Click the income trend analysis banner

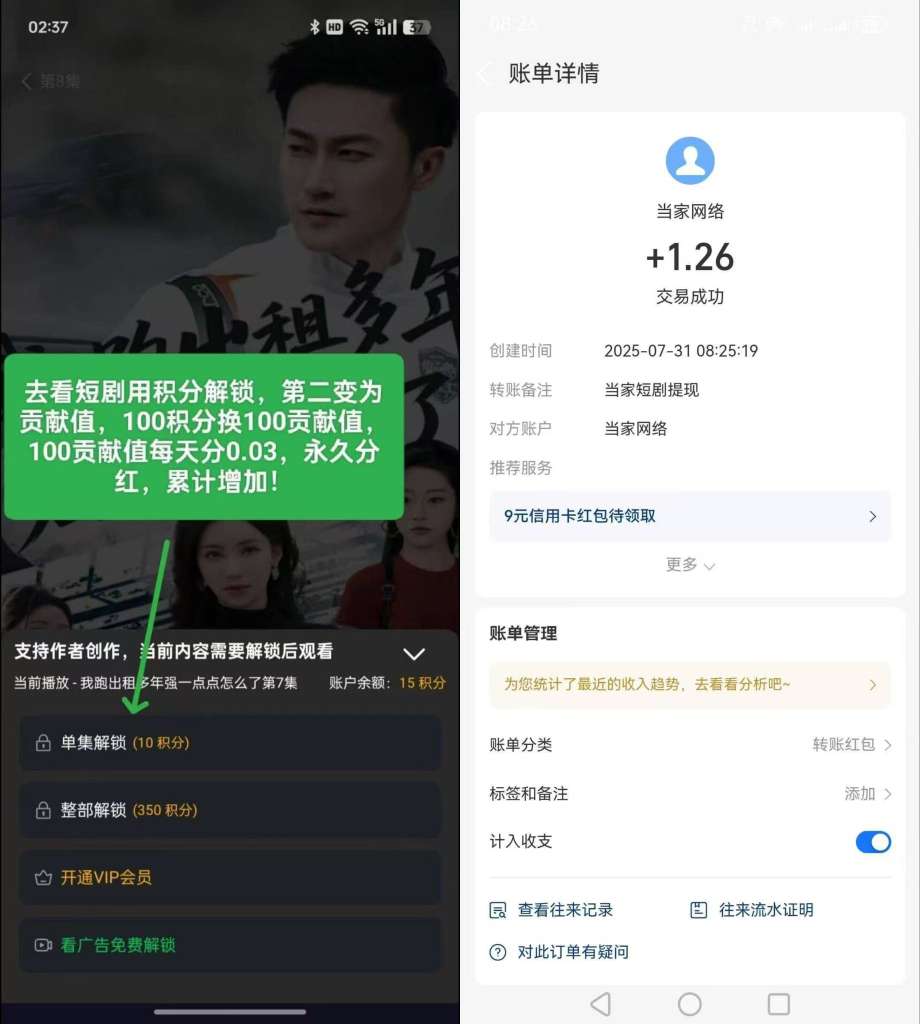pyautogui.click(x=690, y=685)
